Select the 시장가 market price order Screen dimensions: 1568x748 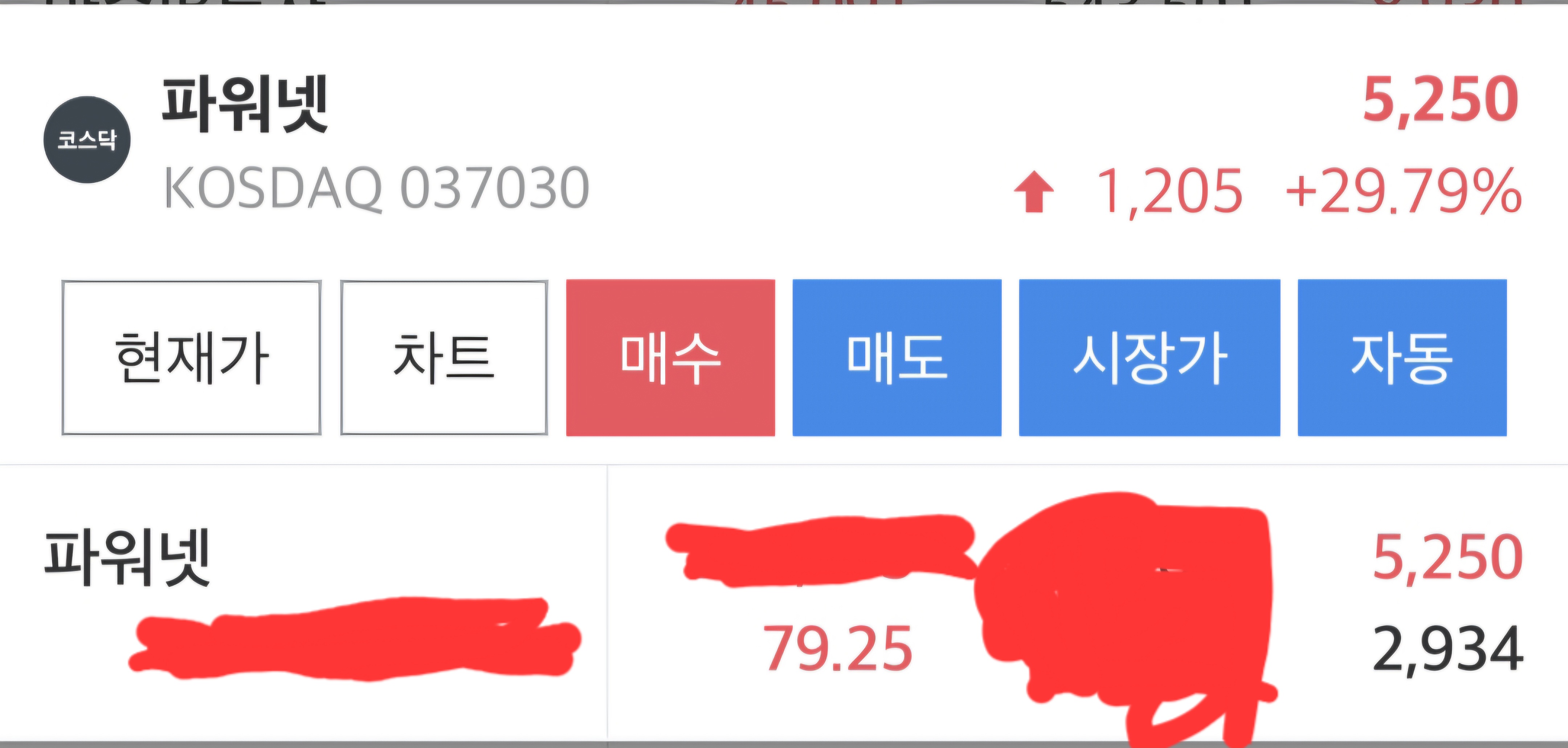[1149, 358]
